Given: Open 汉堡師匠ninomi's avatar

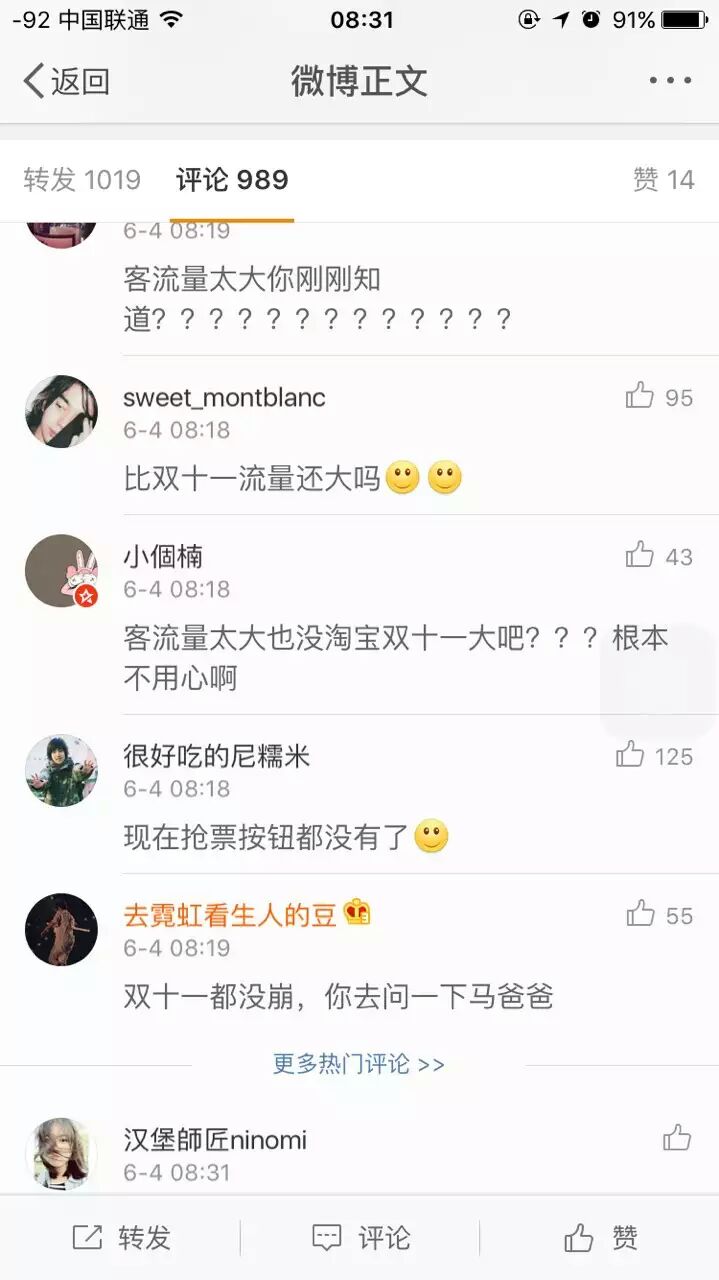Looking at the screenshot, I should [61, 1152].
